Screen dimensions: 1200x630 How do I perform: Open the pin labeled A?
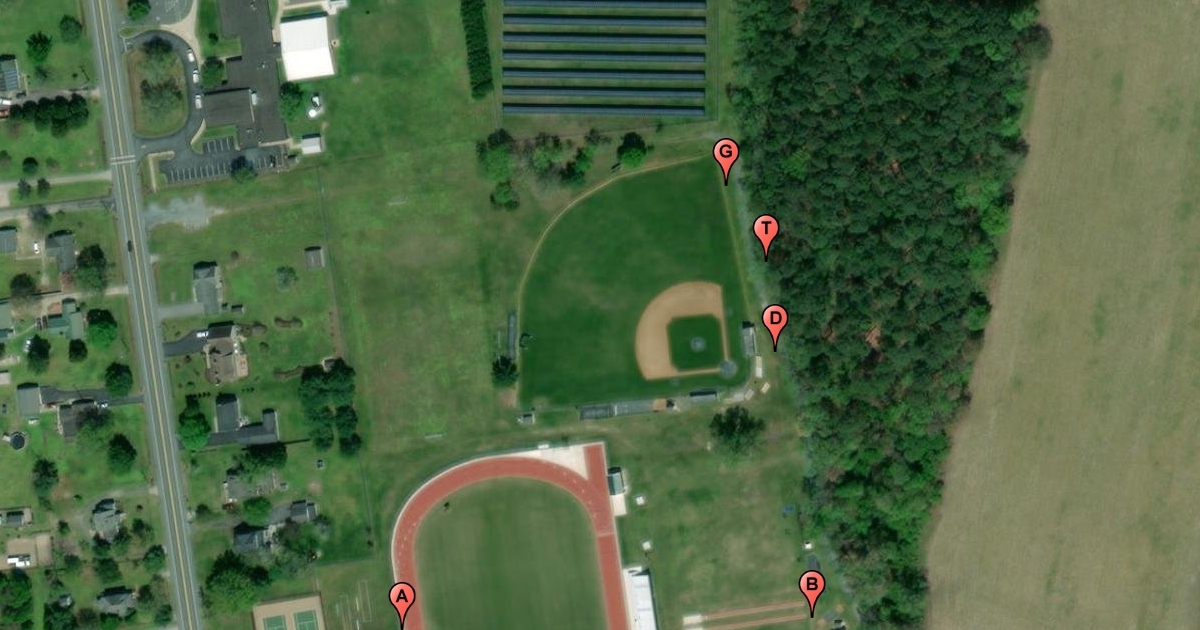pyautogui.click(x=401, y=599)
